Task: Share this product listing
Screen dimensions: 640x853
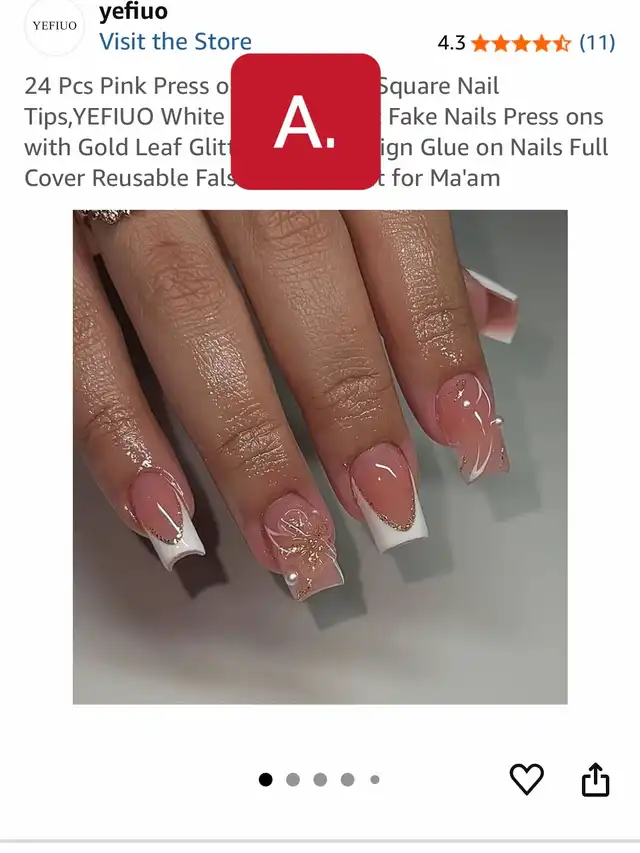Action: coord(595,779)
